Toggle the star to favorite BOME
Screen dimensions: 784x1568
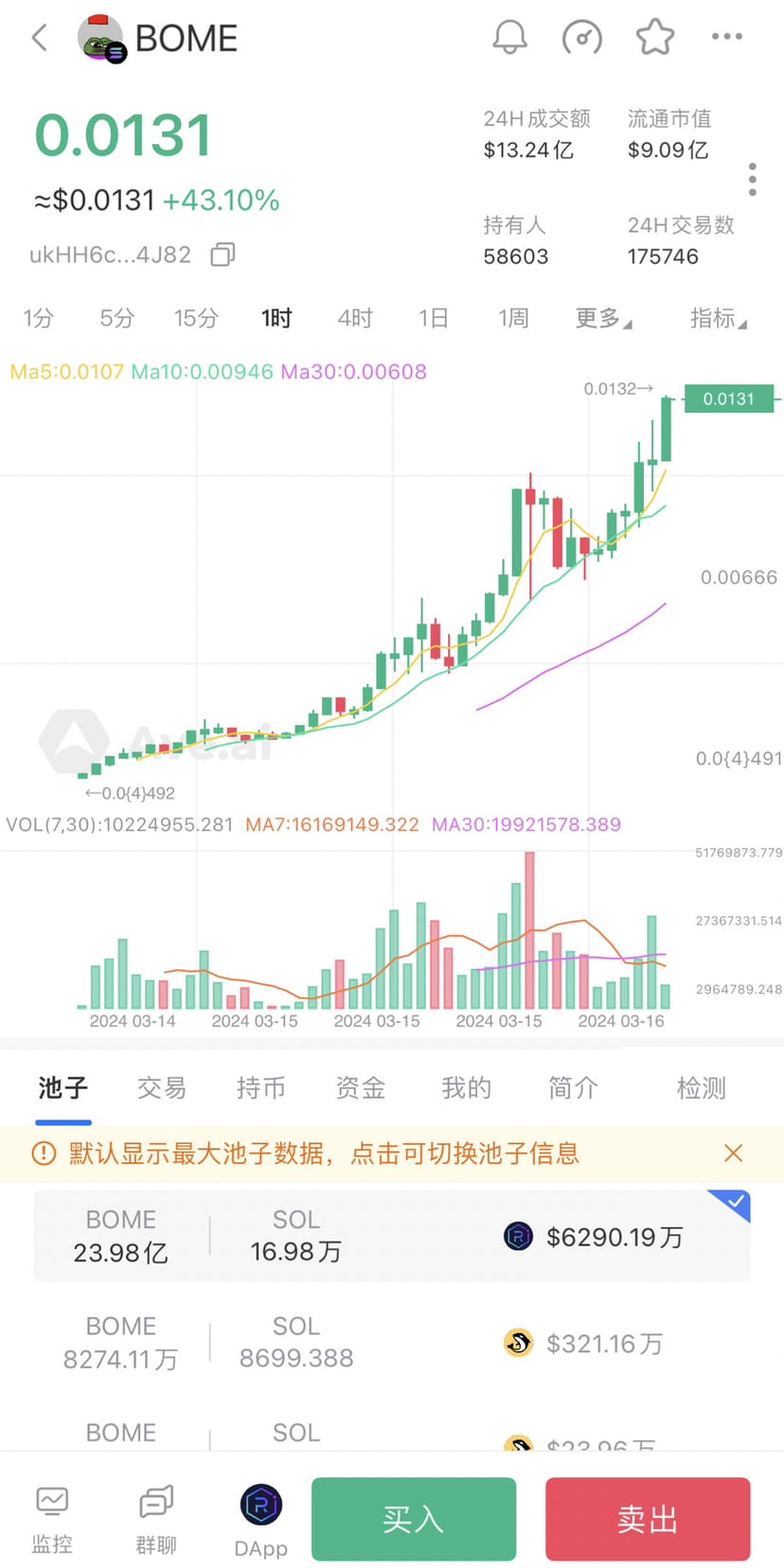[x=654, y=37]
